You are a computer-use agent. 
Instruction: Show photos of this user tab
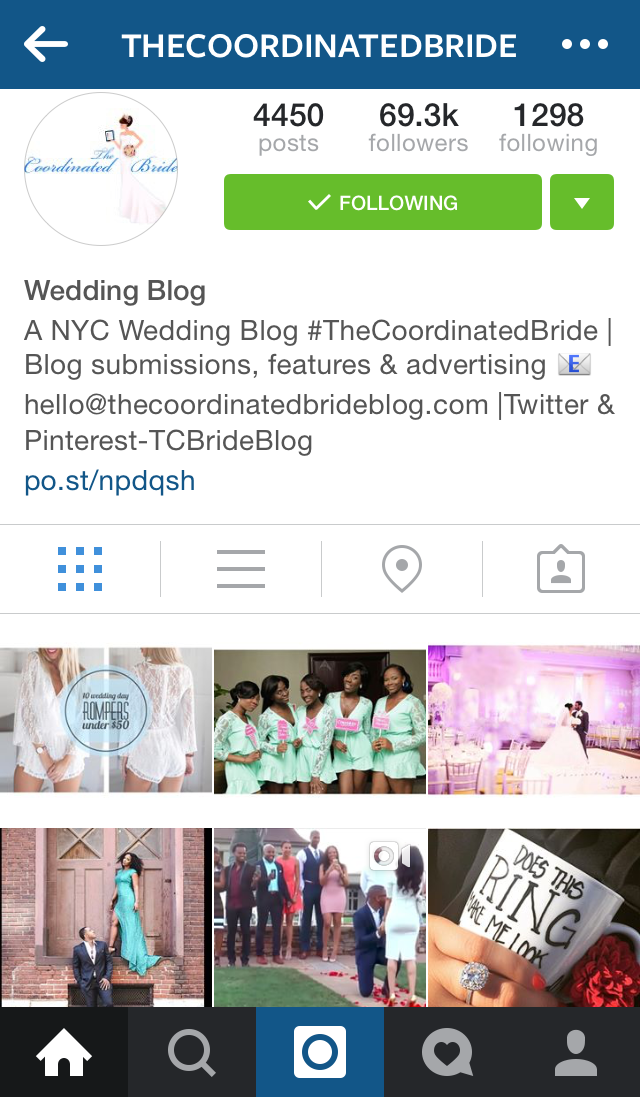coord(561,569)
